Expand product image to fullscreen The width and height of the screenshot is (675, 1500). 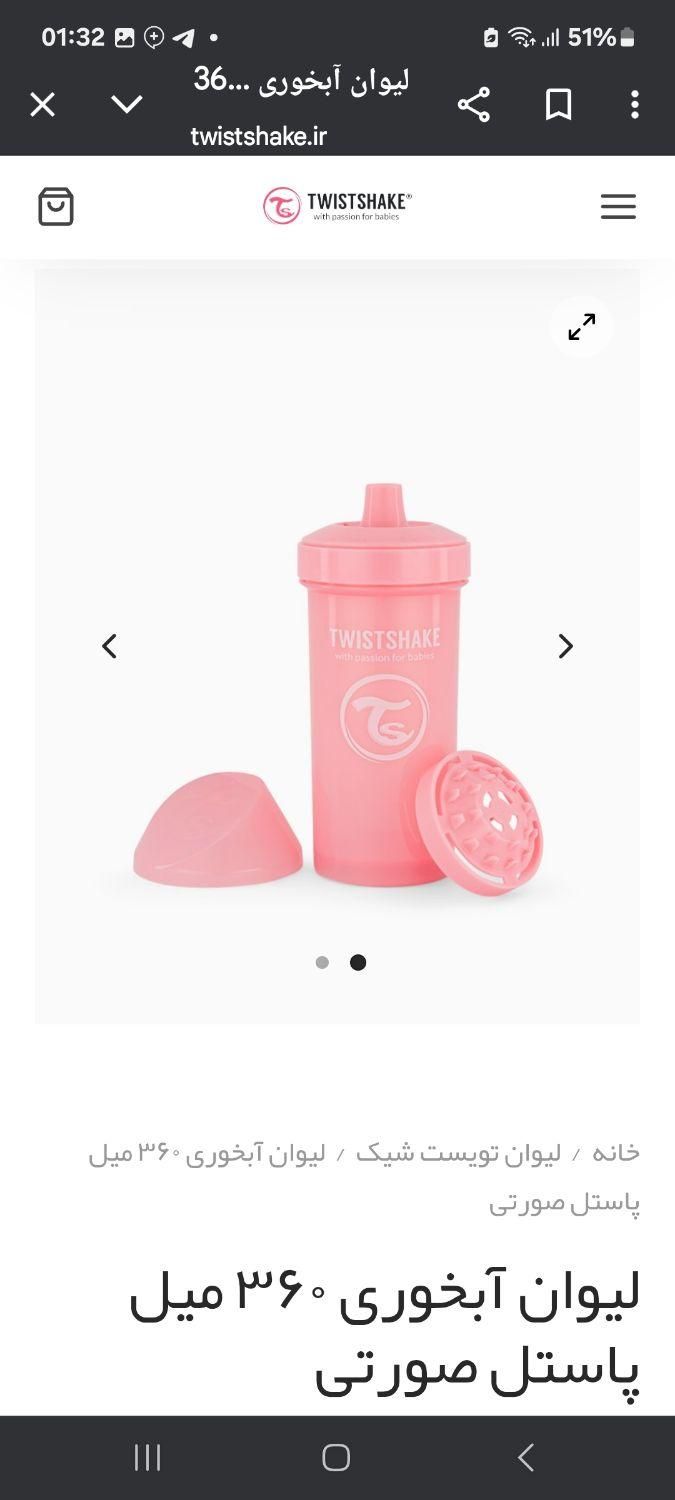coord(581,327)
